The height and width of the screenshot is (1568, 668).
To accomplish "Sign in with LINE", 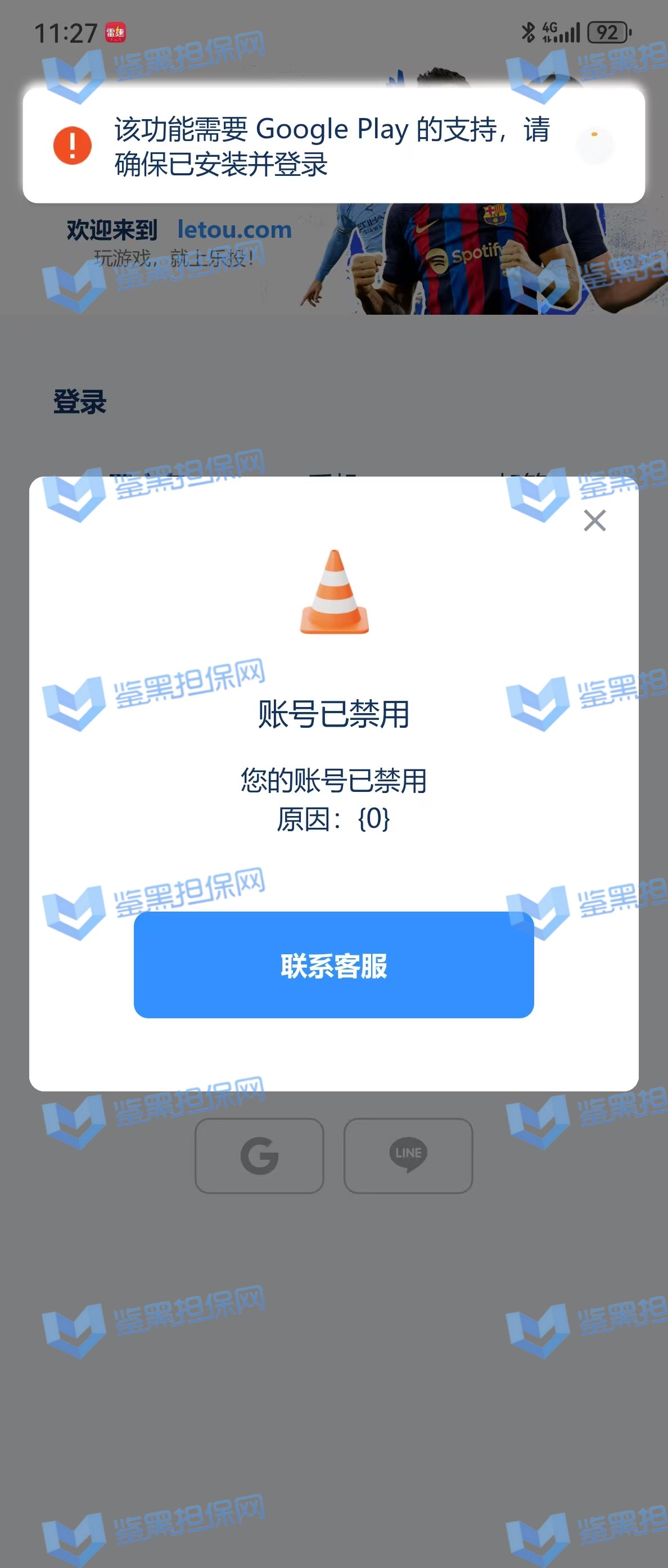I will [x=408, y=1155].
